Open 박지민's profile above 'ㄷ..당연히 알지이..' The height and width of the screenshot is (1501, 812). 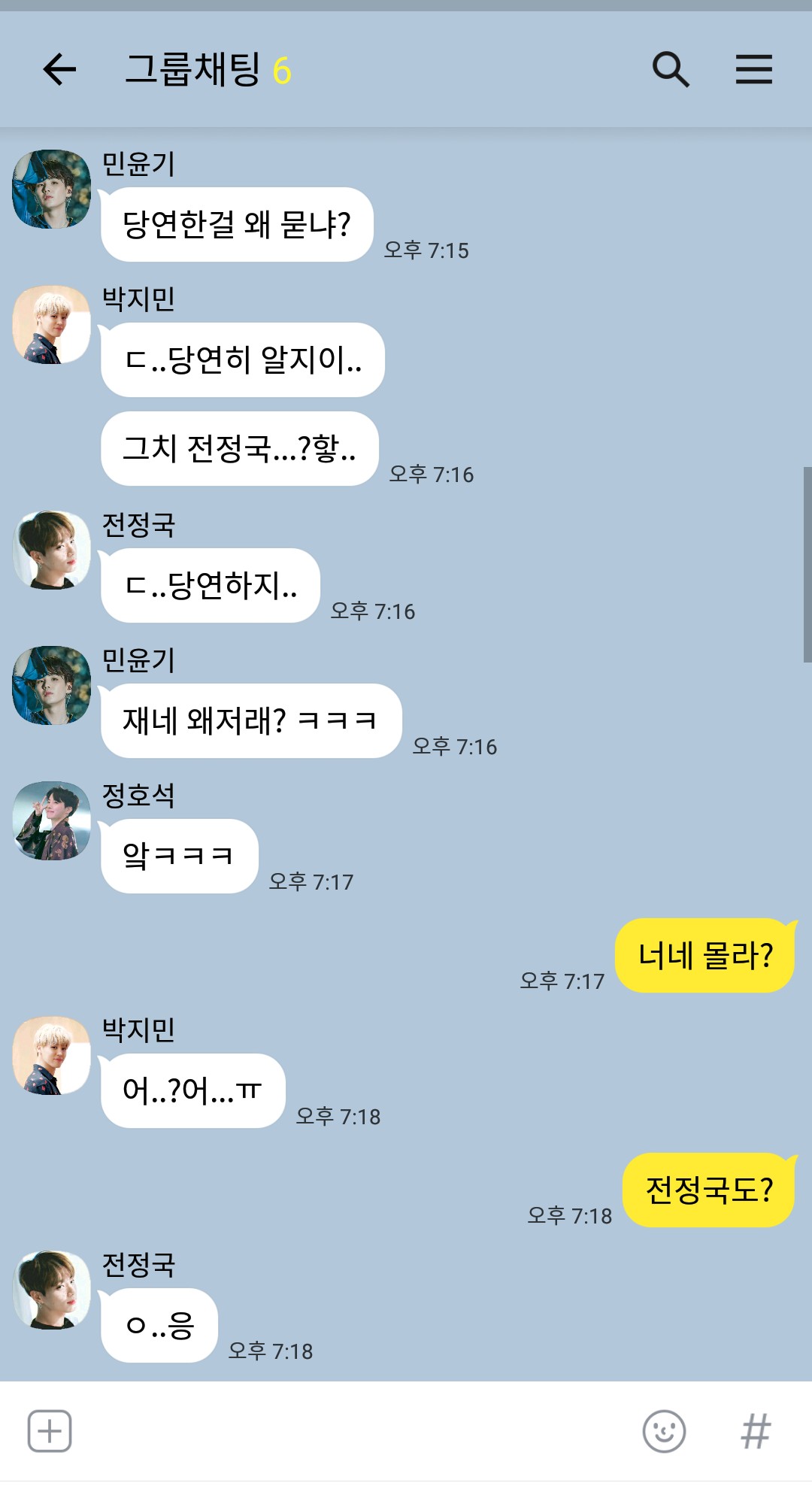[52, 324]
